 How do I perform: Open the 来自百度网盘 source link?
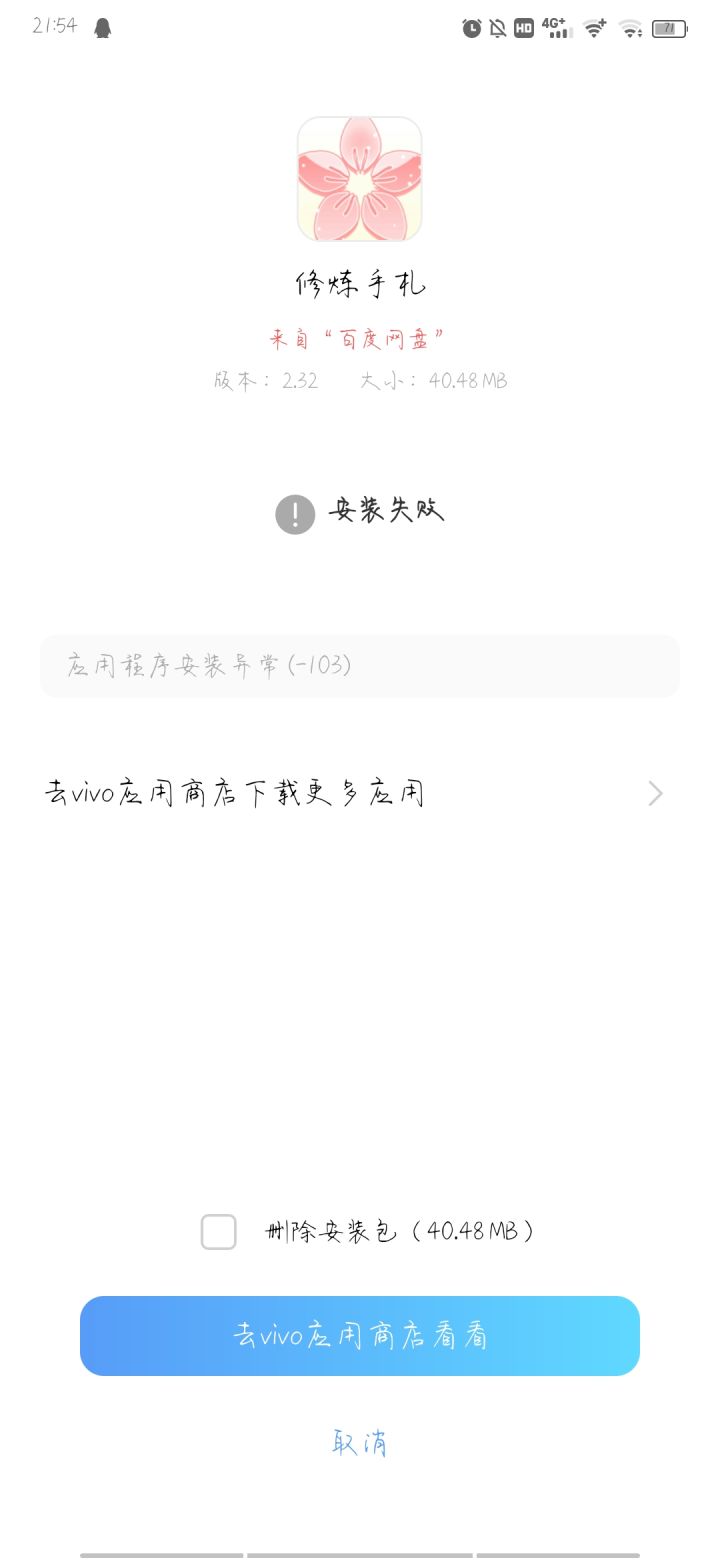[x=359, y=338]
